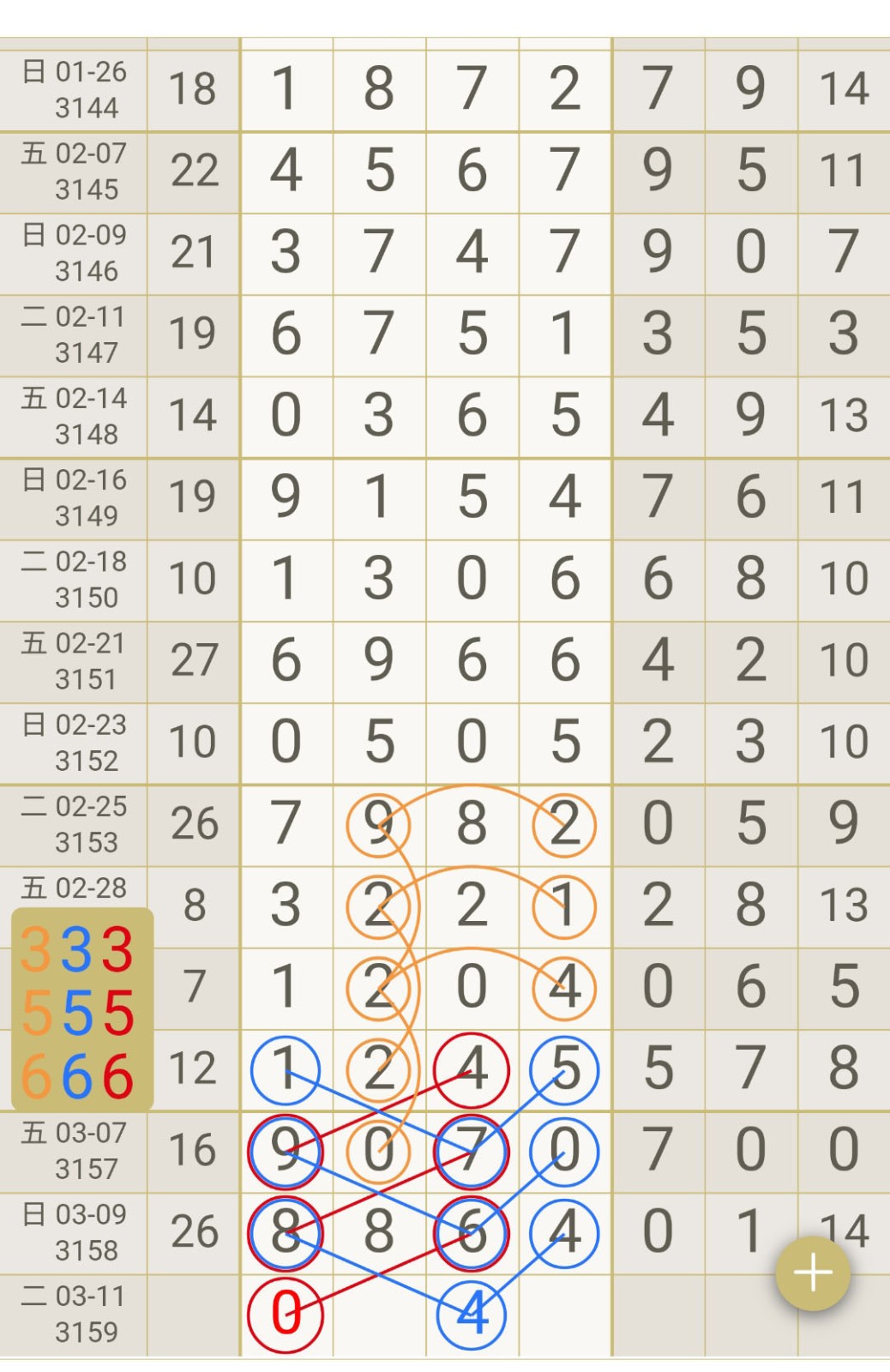Screen dimensions: 890x1372
Task: Select the orange 3 marker option
Action: (36, 950)
